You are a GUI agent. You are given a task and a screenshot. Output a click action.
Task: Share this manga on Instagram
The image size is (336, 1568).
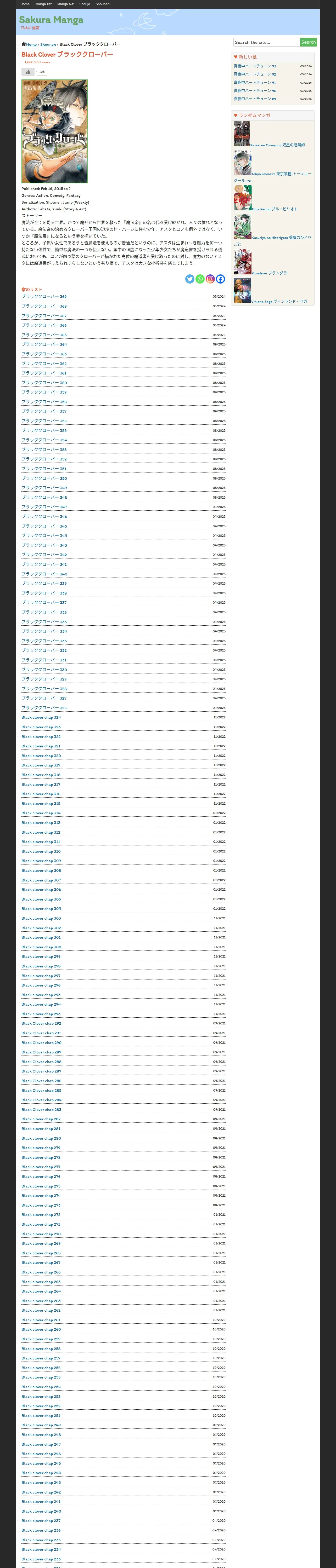pyautogui.click(x=210, y=279)
